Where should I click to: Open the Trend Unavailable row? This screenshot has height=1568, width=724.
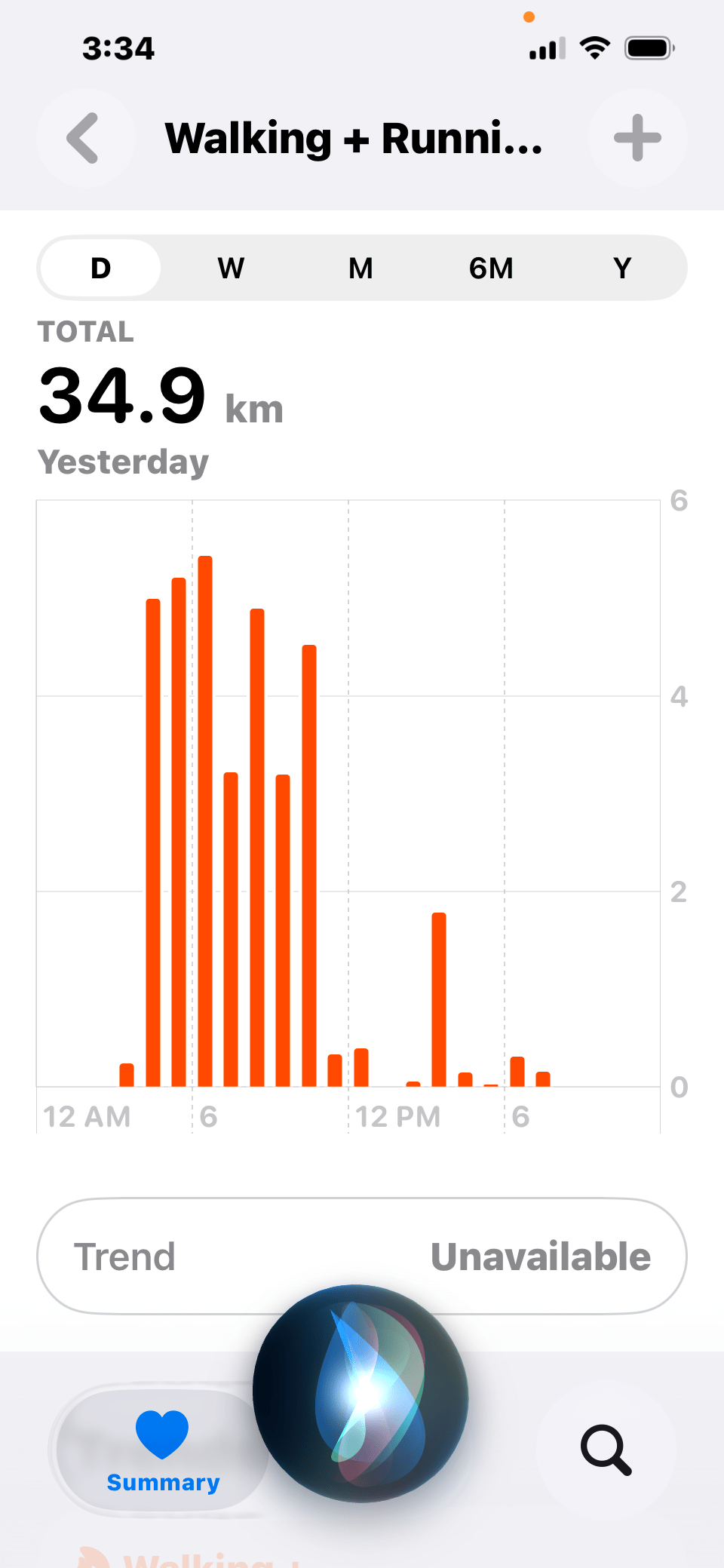coord(362,1256)
